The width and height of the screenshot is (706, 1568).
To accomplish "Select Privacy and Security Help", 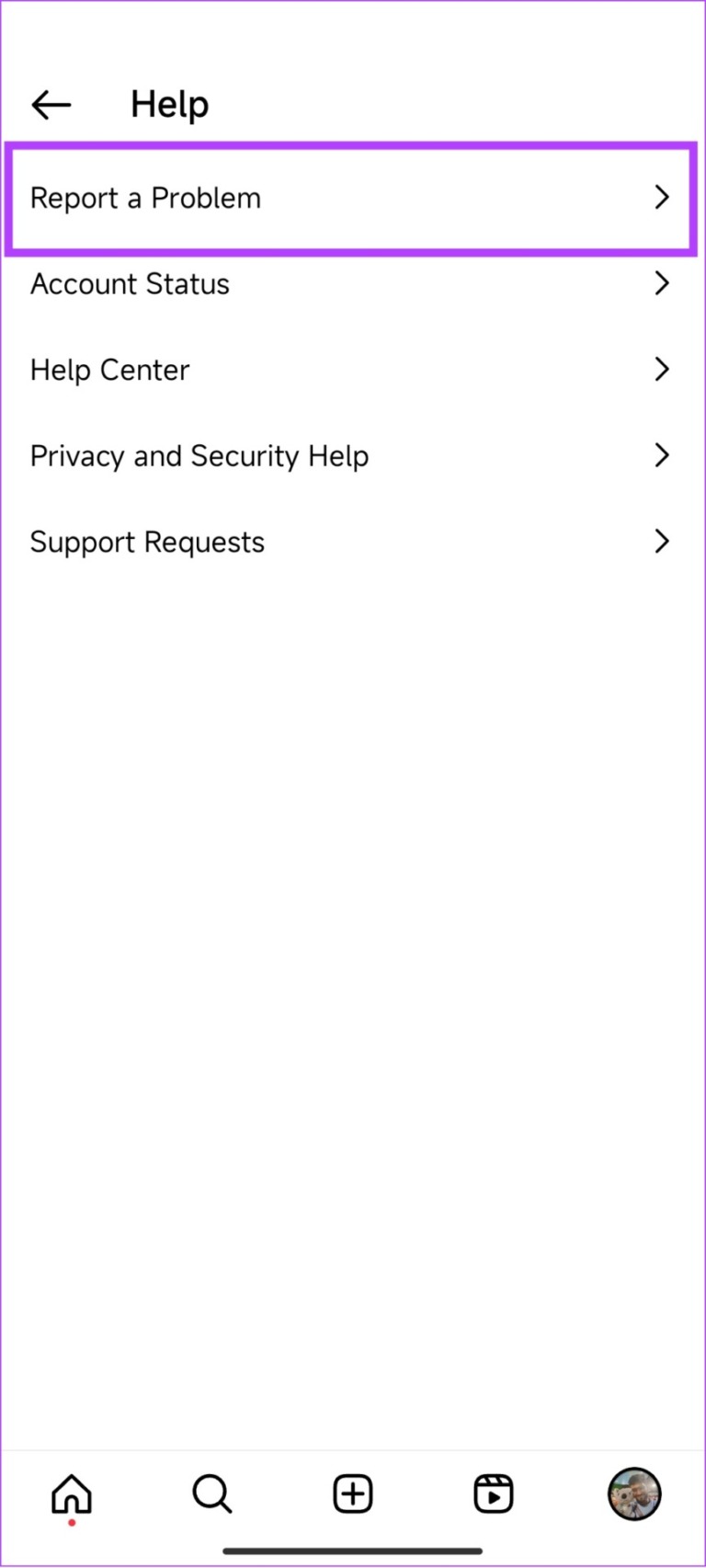I will click(199, 454).
